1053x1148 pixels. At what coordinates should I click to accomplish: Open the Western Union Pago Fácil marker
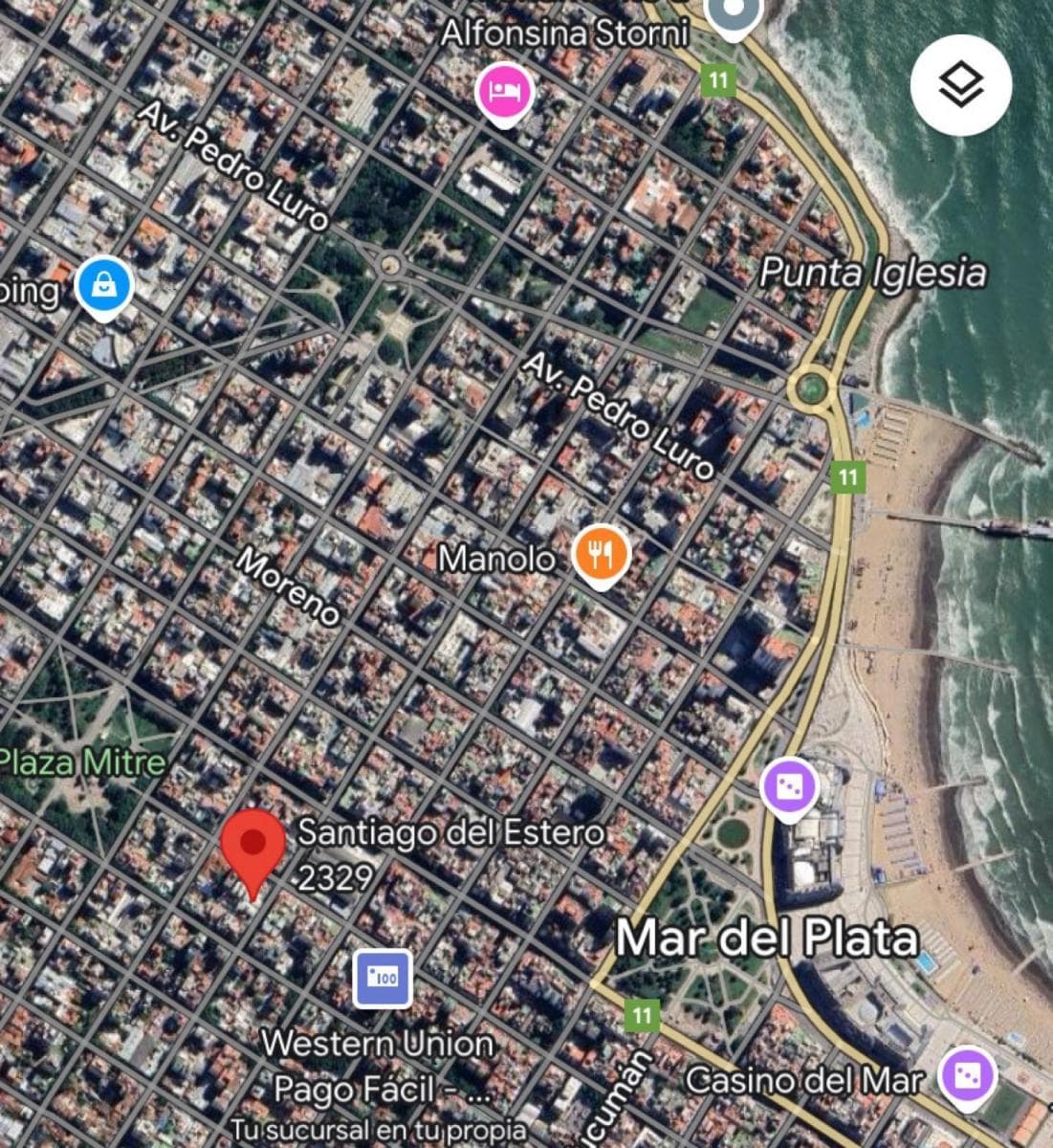coord(383,978)
